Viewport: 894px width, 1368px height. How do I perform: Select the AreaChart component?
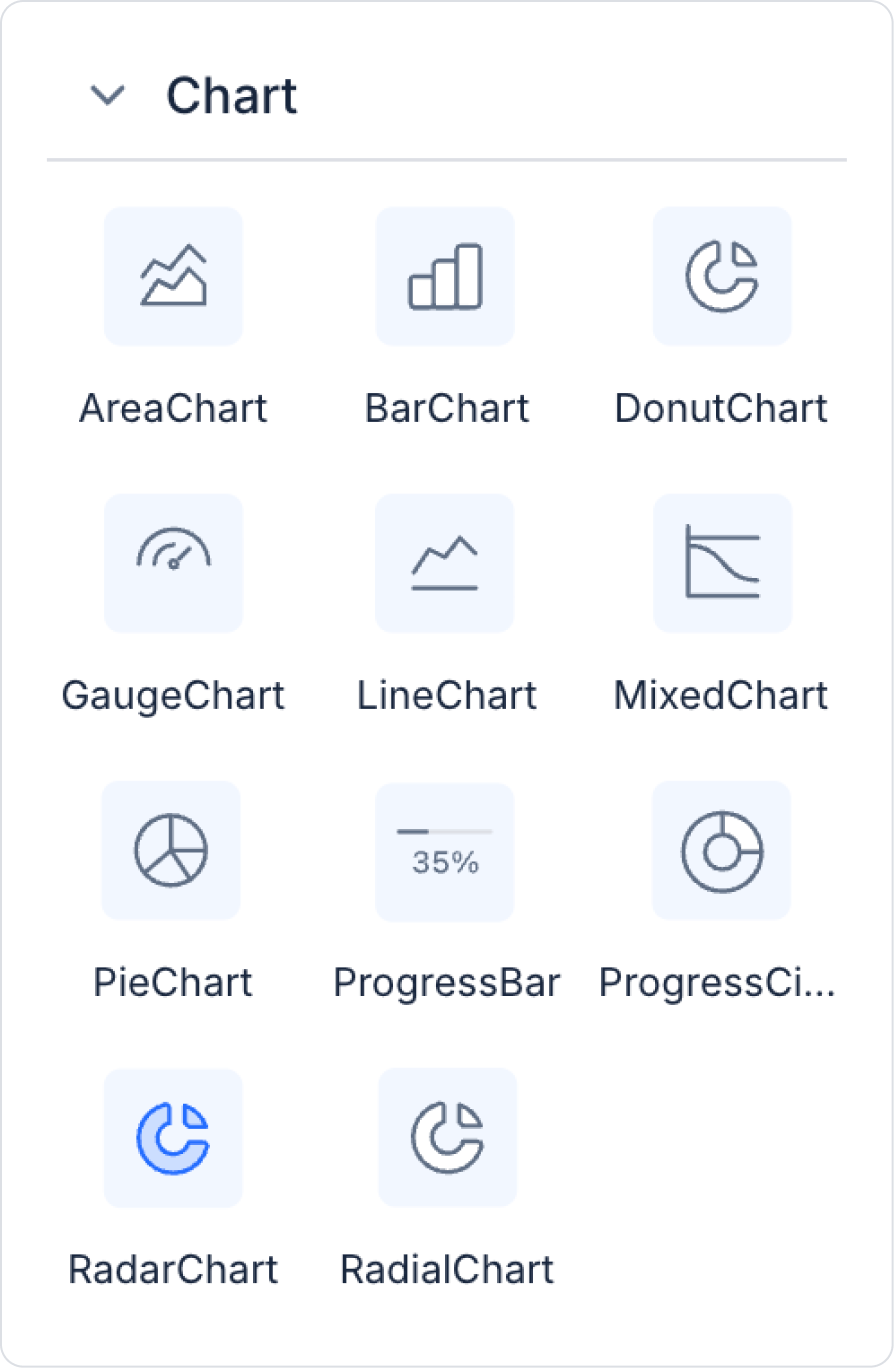[x=173, y=276]
